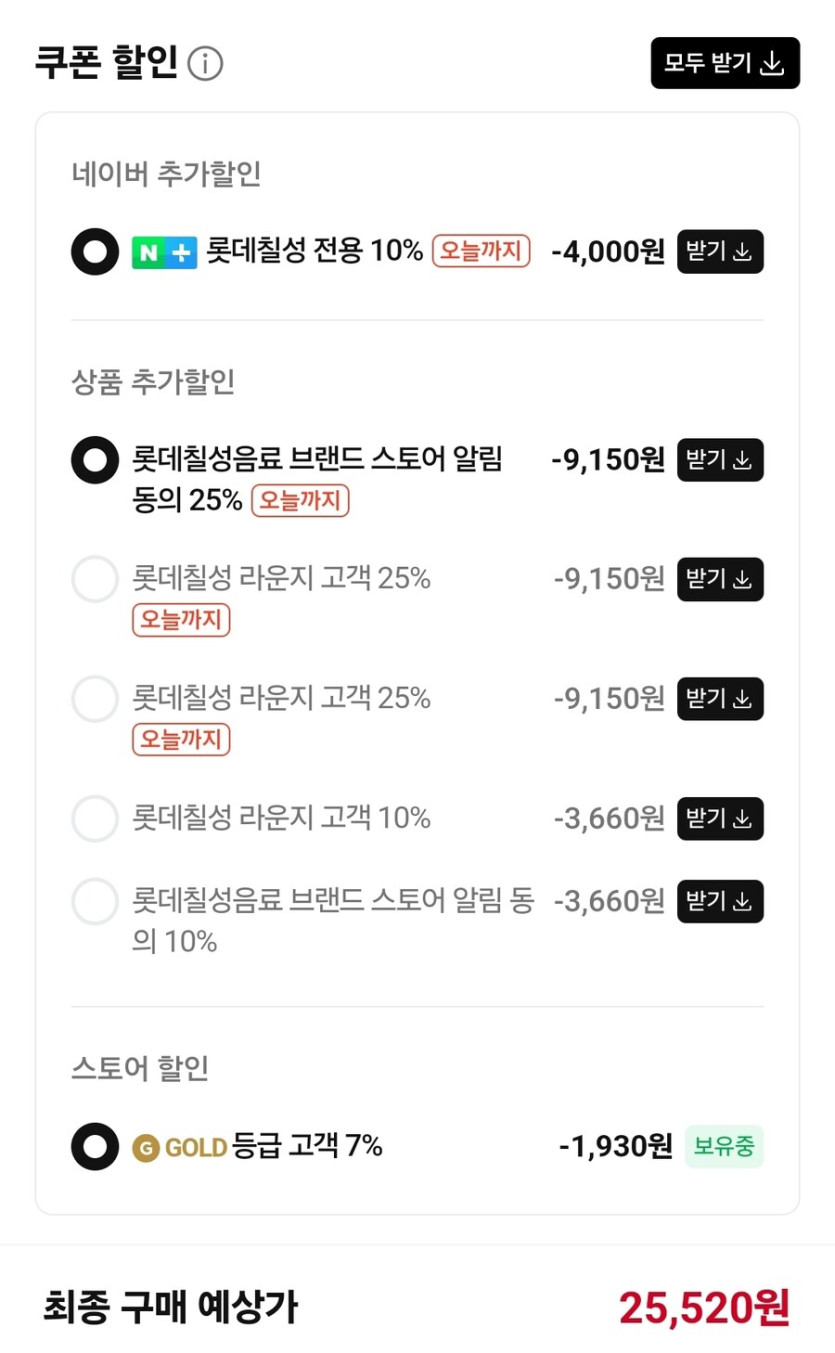Select the GOLD 등급 고객 7% radio button
The image size is (835, 1353).
click(x=94, y=1147)
